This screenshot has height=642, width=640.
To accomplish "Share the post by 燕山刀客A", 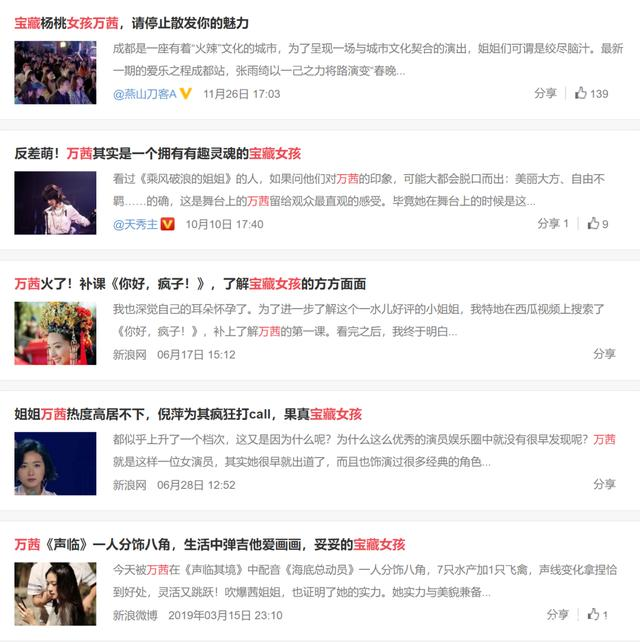I will point(545,93).
